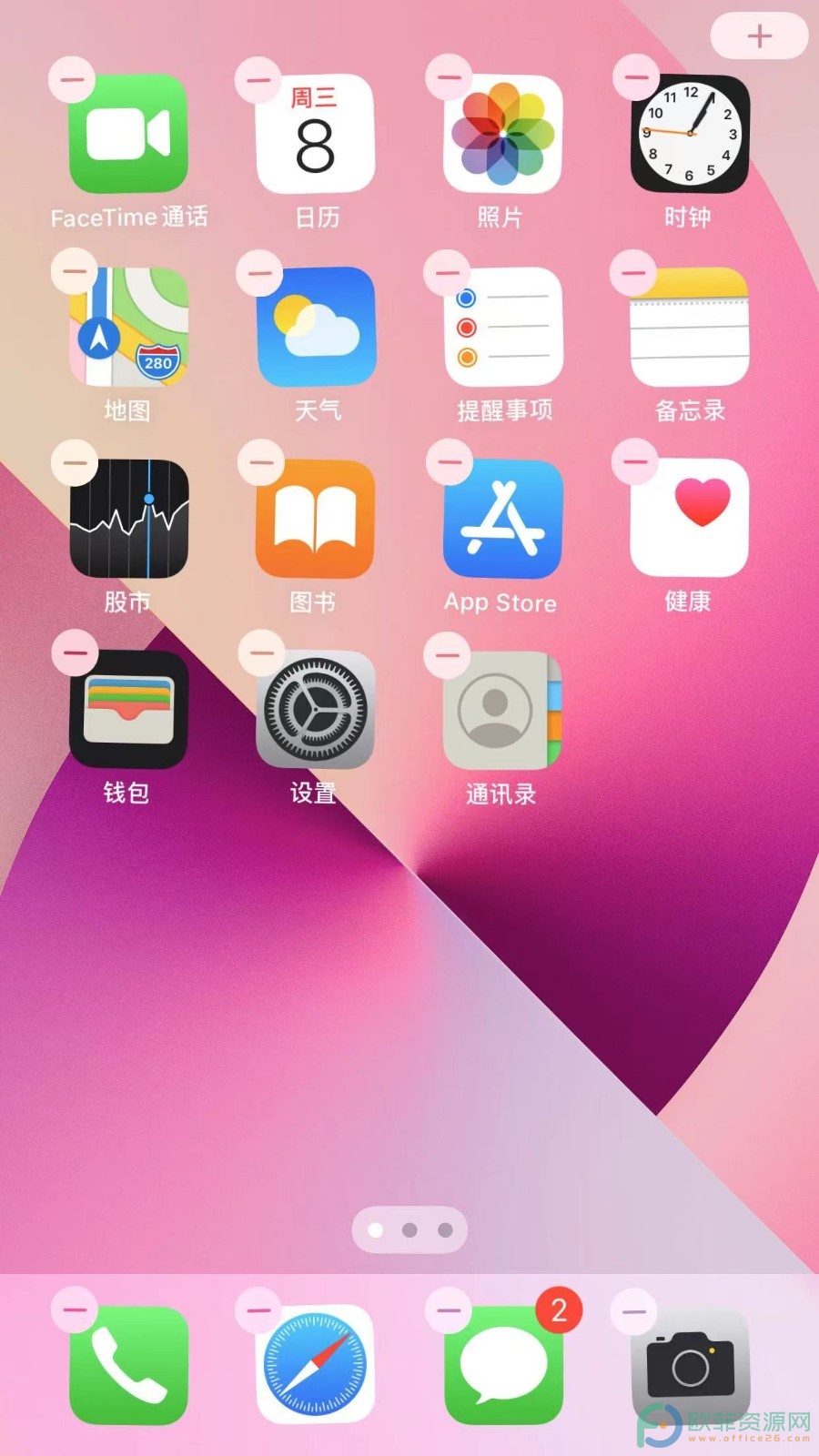Launch the Health app
The image size is (819, 1456).
click(x=690, y=519)
